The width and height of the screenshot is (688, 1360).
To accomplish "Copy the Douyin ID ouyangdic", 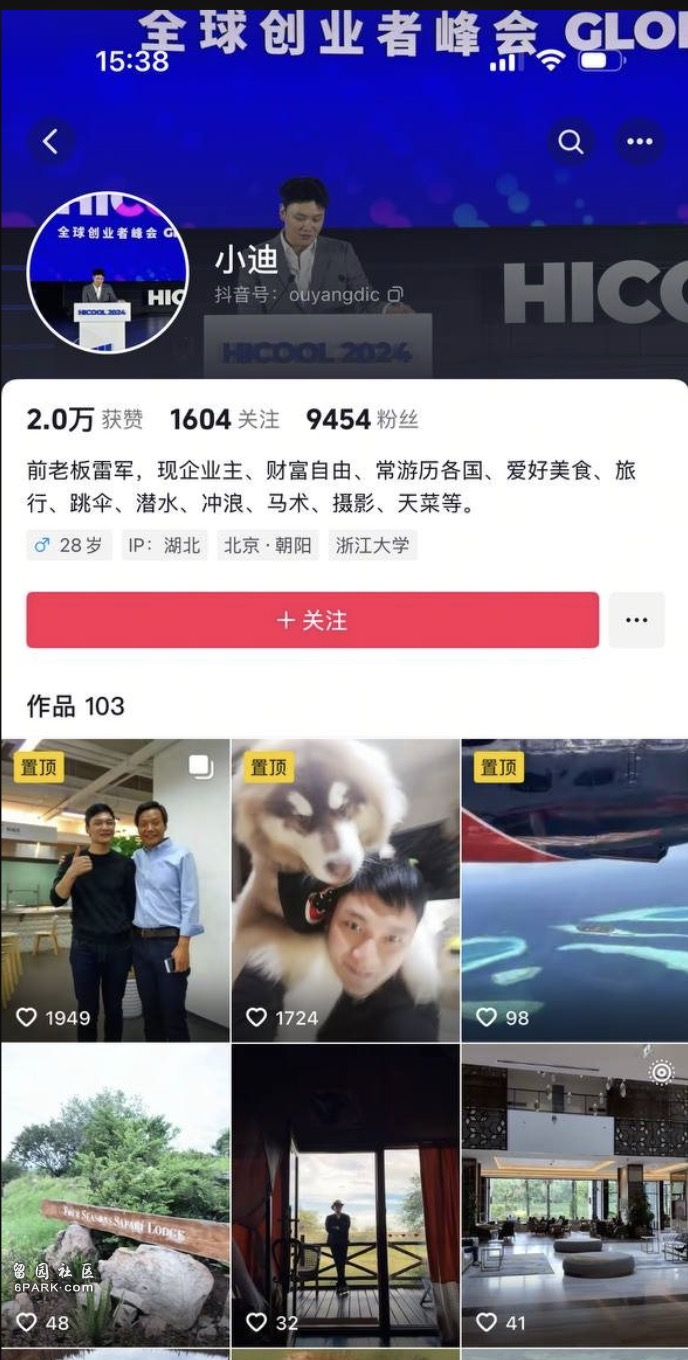I will (396, 294).
